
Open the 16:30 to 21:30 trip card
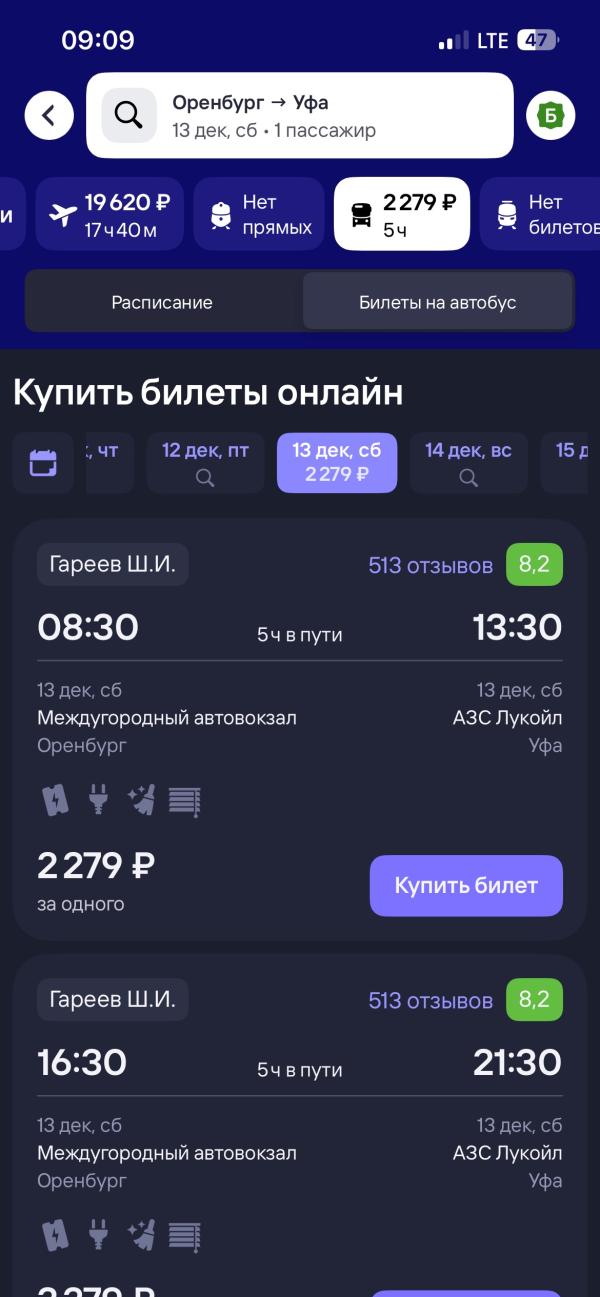[x=300, y=1125]
